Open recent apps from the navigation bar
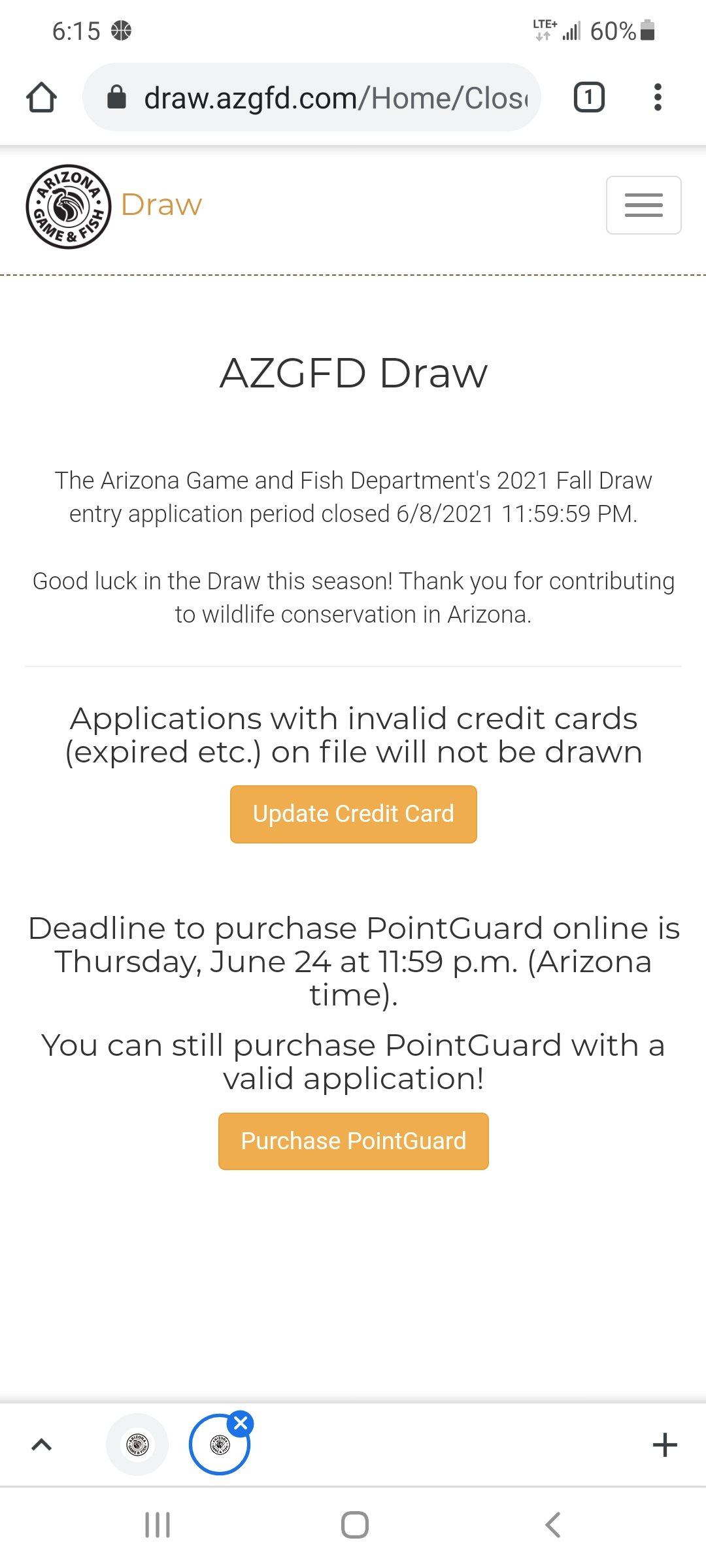This screenshot has width=706, height=1568. [158, 1525]
